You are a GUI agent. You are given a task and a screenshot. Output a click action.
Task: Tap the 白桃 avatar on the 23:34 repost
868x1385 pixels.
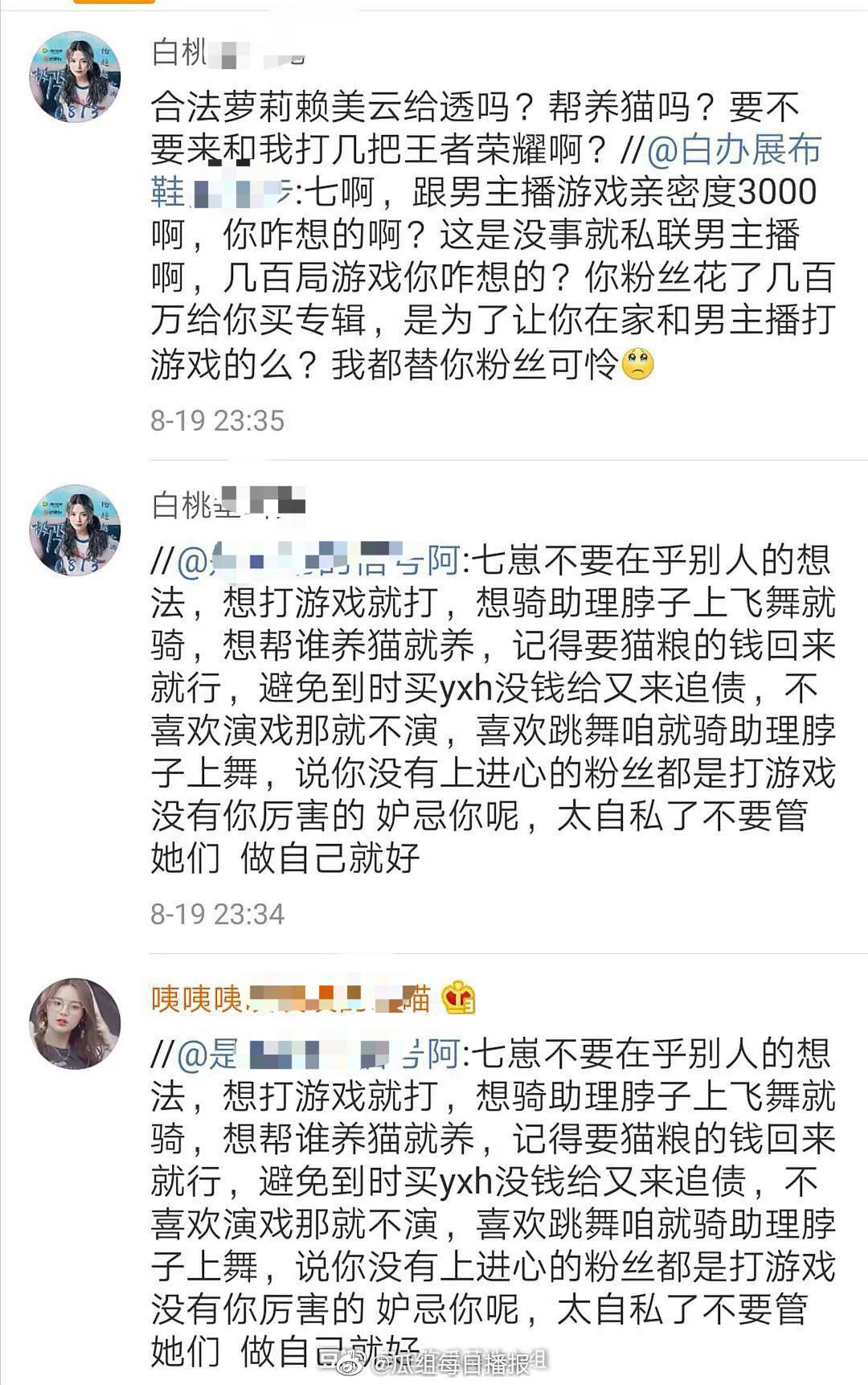[x=75, y=531]
